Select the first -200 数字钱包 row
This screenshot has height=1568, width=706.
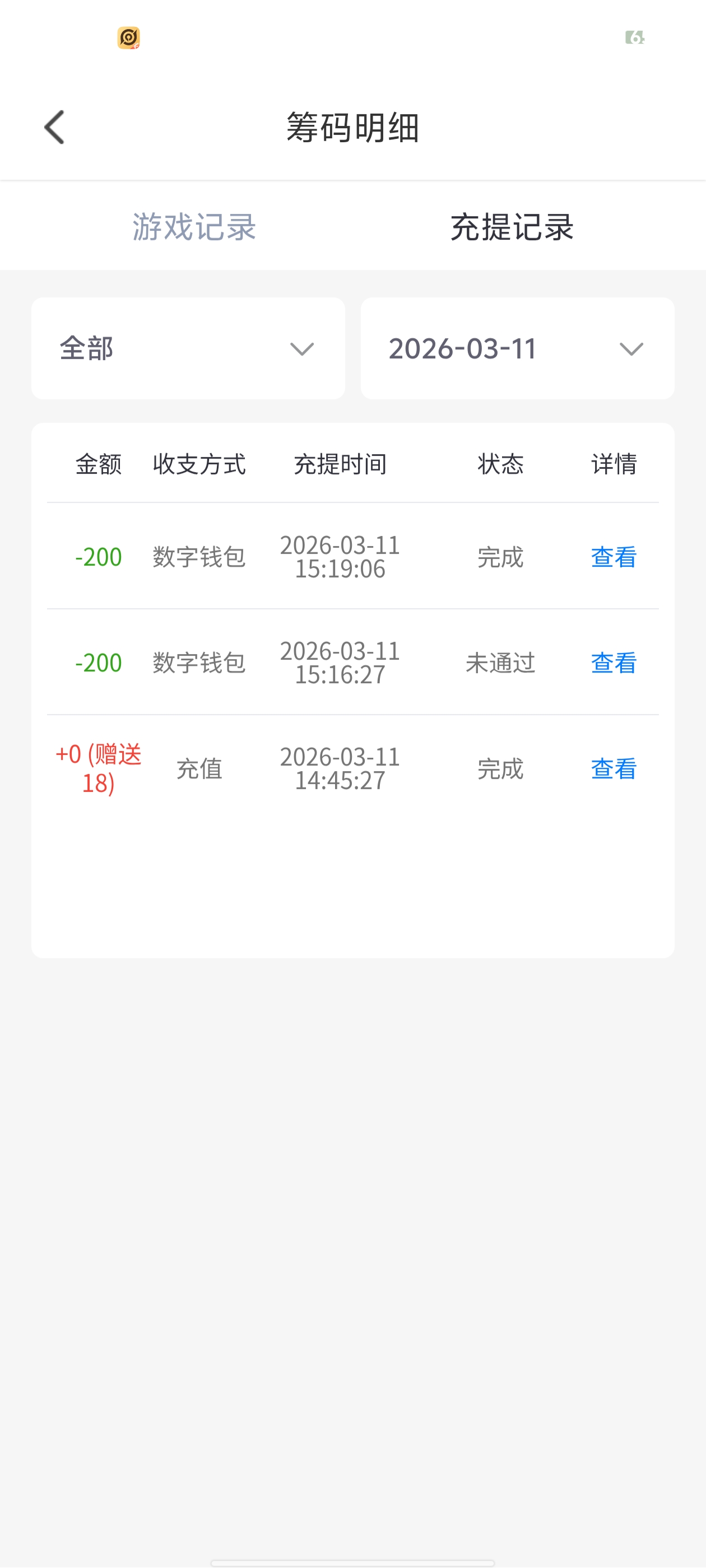(305, 557)
